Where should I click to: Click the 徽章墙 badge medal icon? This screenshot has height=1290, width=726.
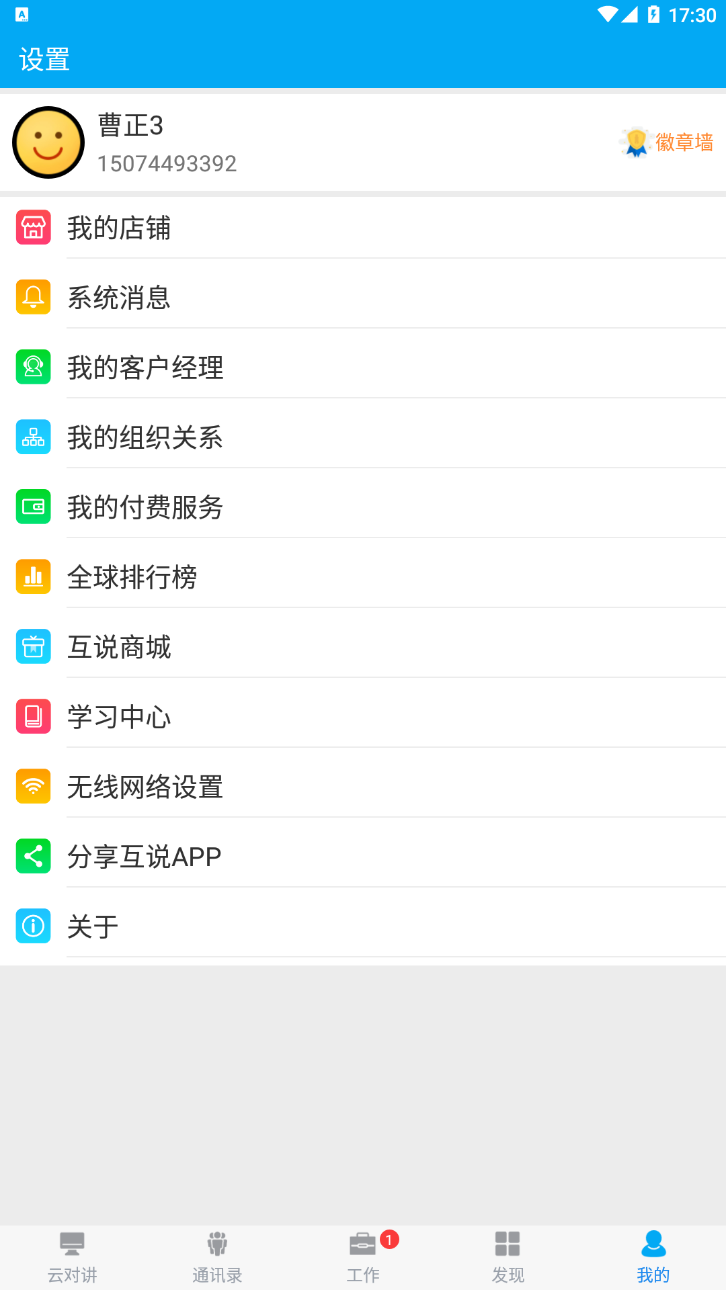pos(637,142)
